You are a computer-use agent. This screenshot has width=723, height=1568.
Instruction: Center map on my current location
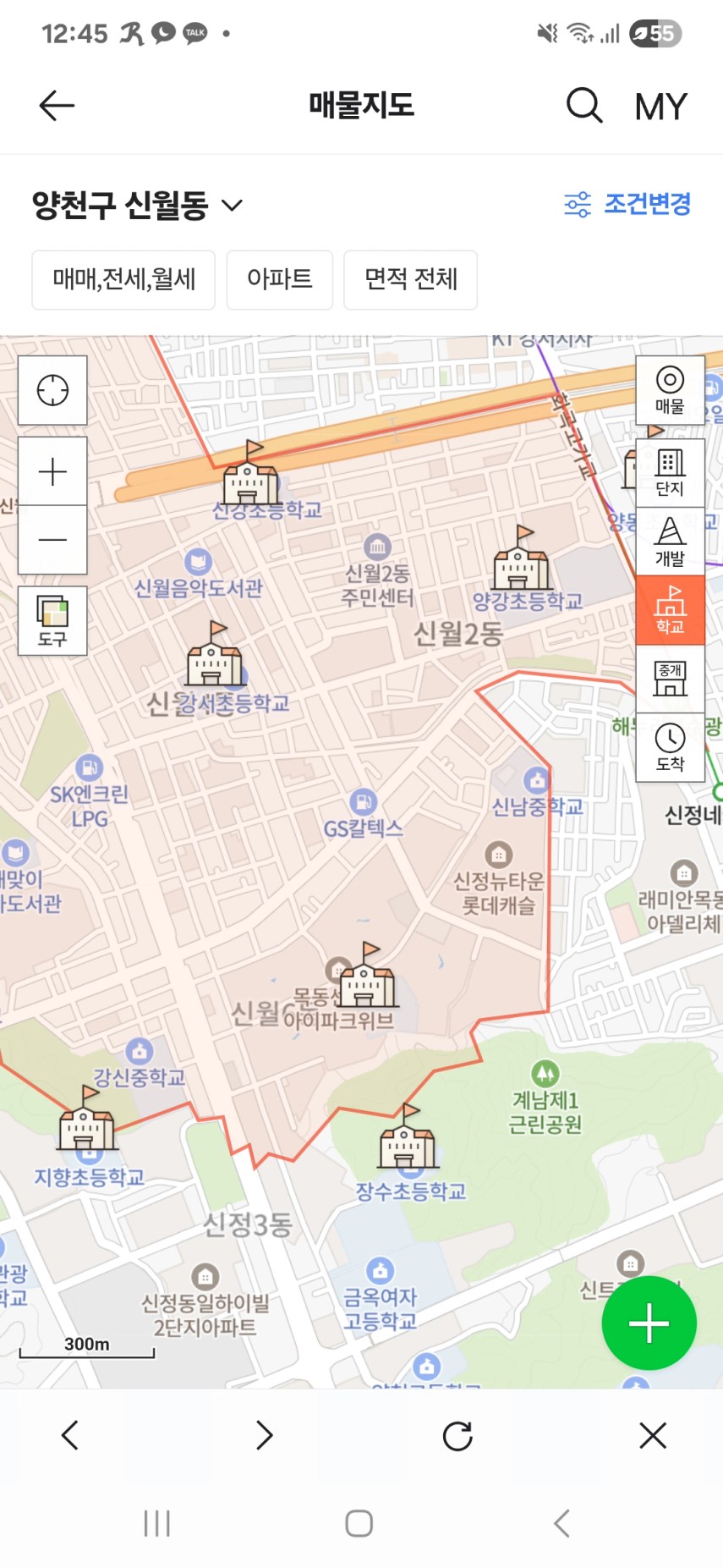click(x=52, y=390)
